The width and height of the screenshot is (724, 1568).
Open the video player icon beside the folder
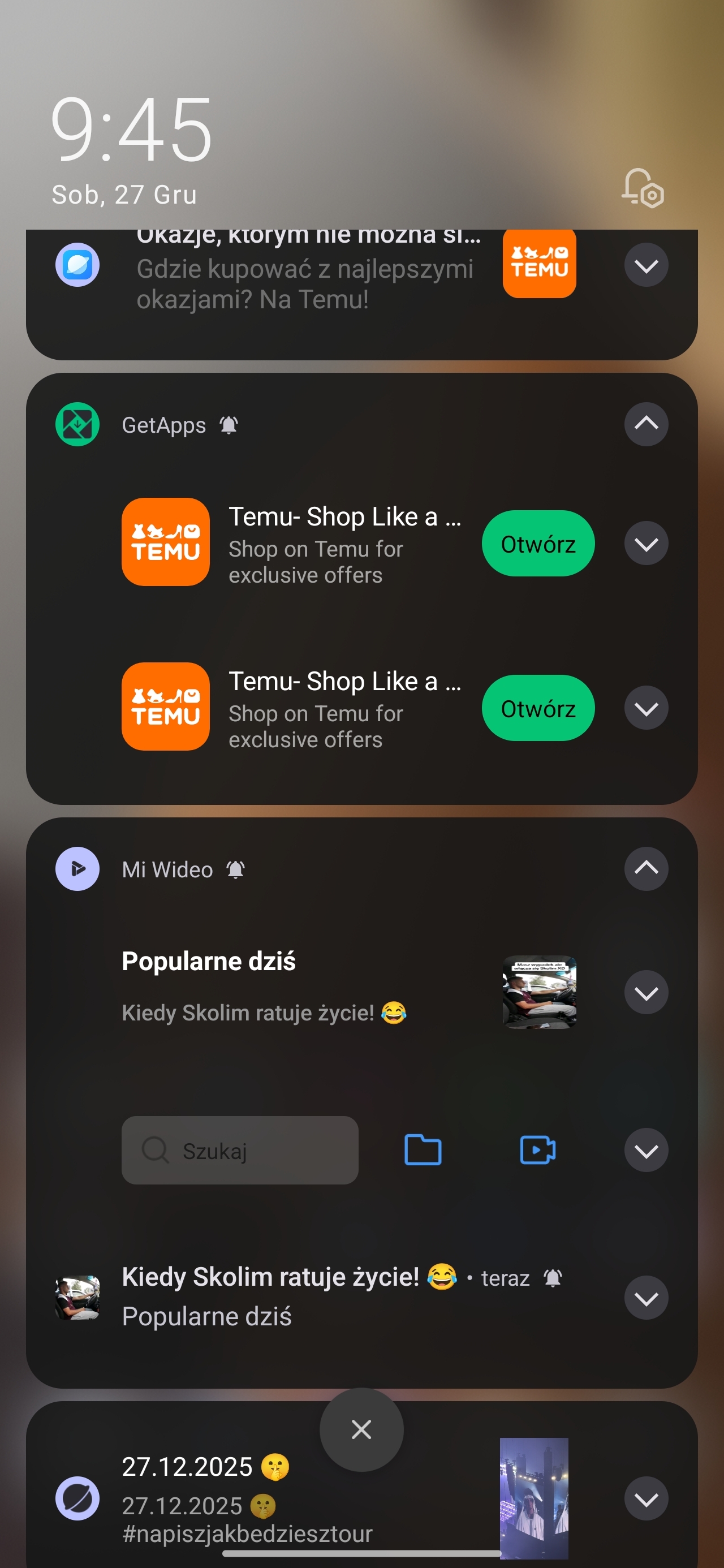tap(537, 1150)
